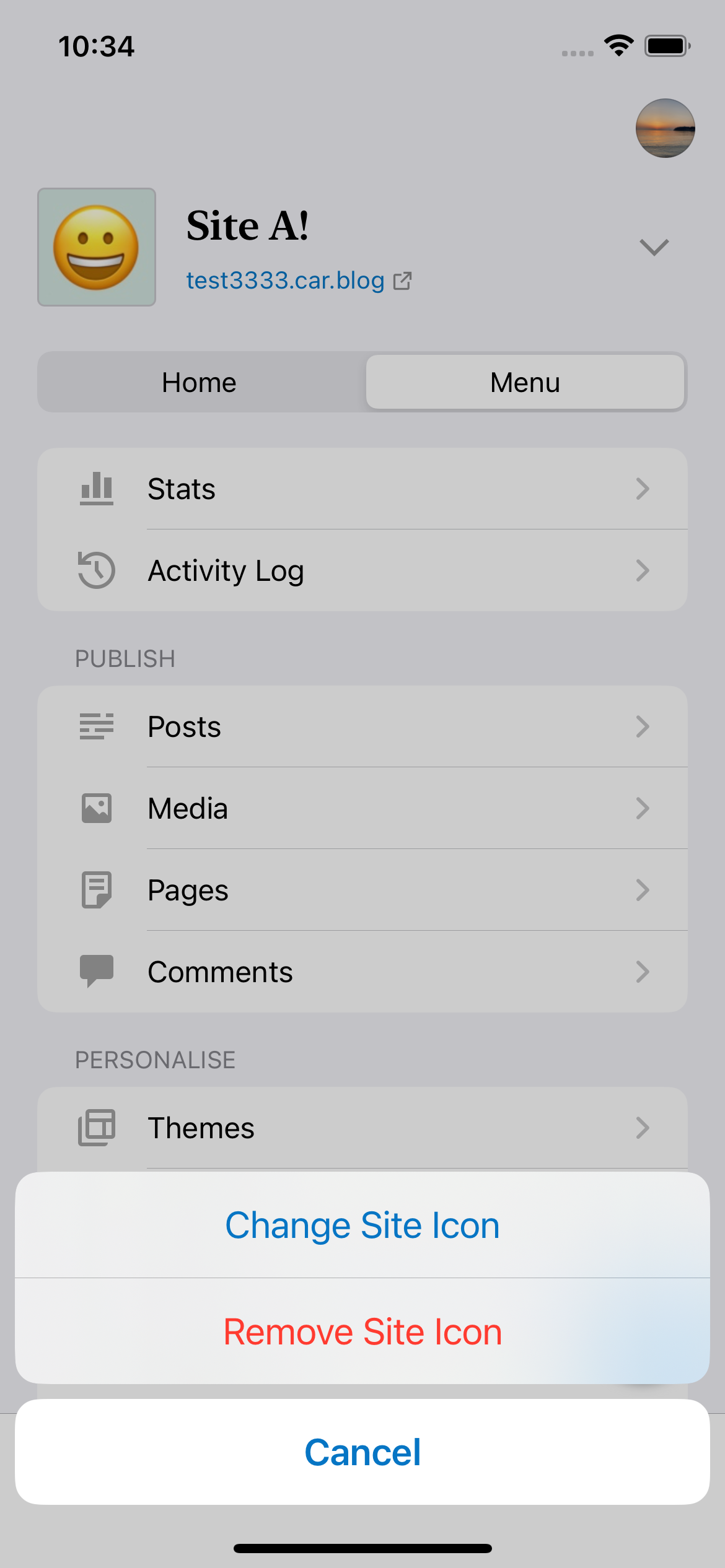
Task: Switch to the Menu tab
Action: pos(525,383)
